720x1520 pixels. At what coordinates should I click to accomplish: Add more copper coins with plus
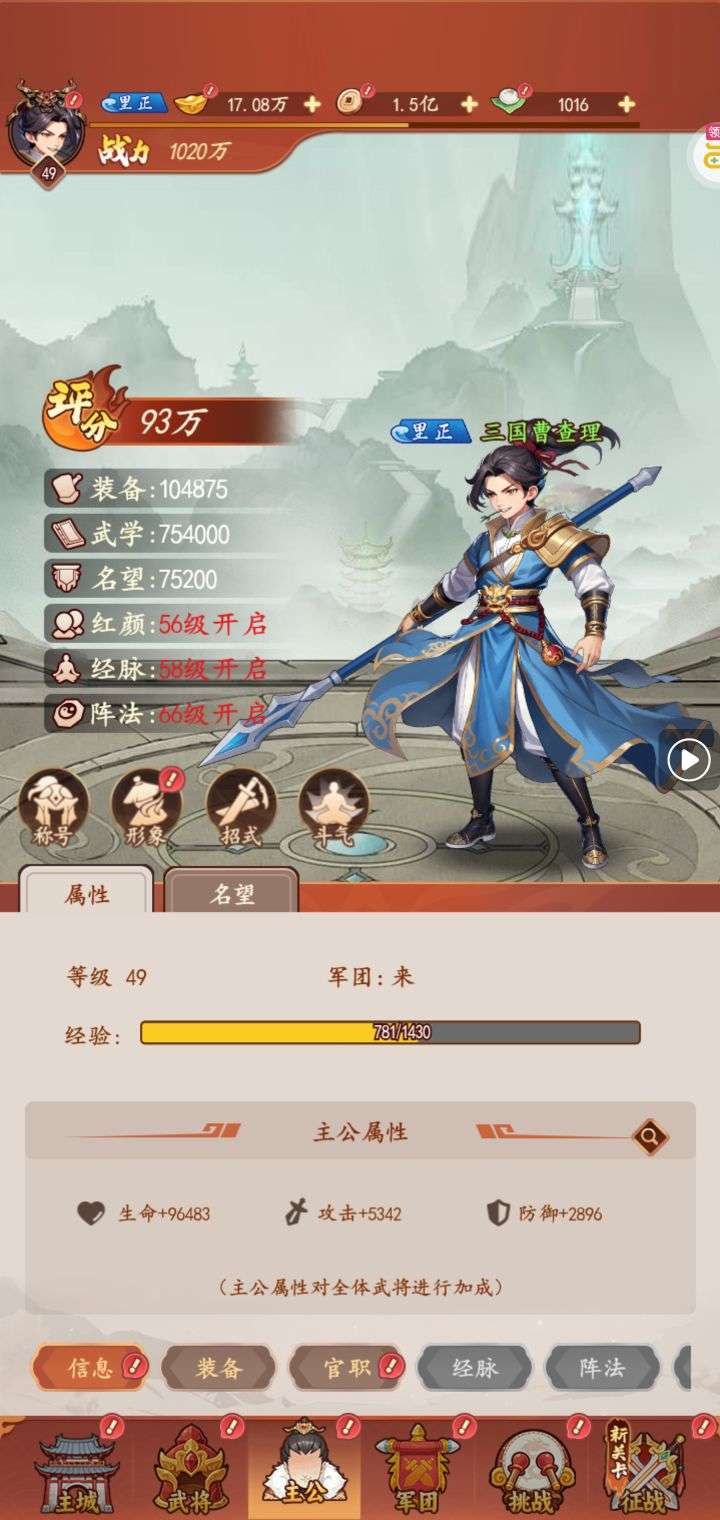(x=469, y=104)
